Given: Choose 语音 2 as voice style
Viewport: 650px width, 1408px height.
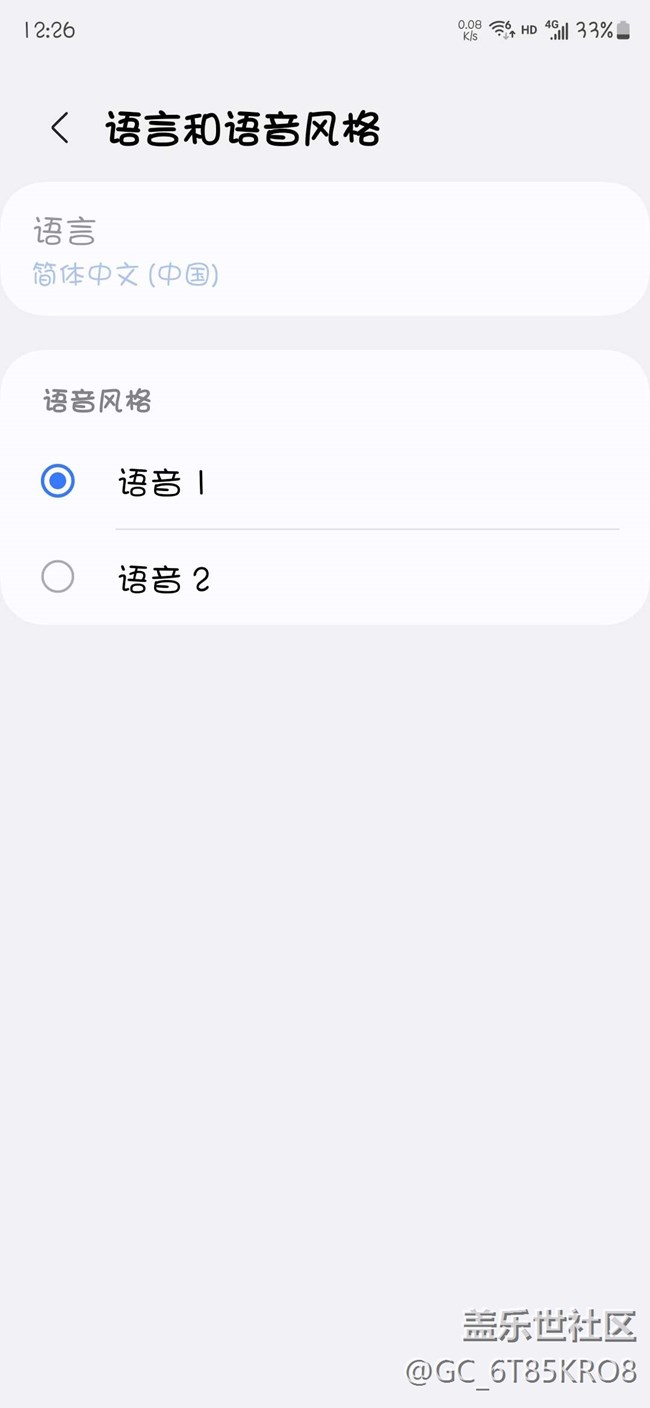Looking at the screenshot, I should point(58,577).
